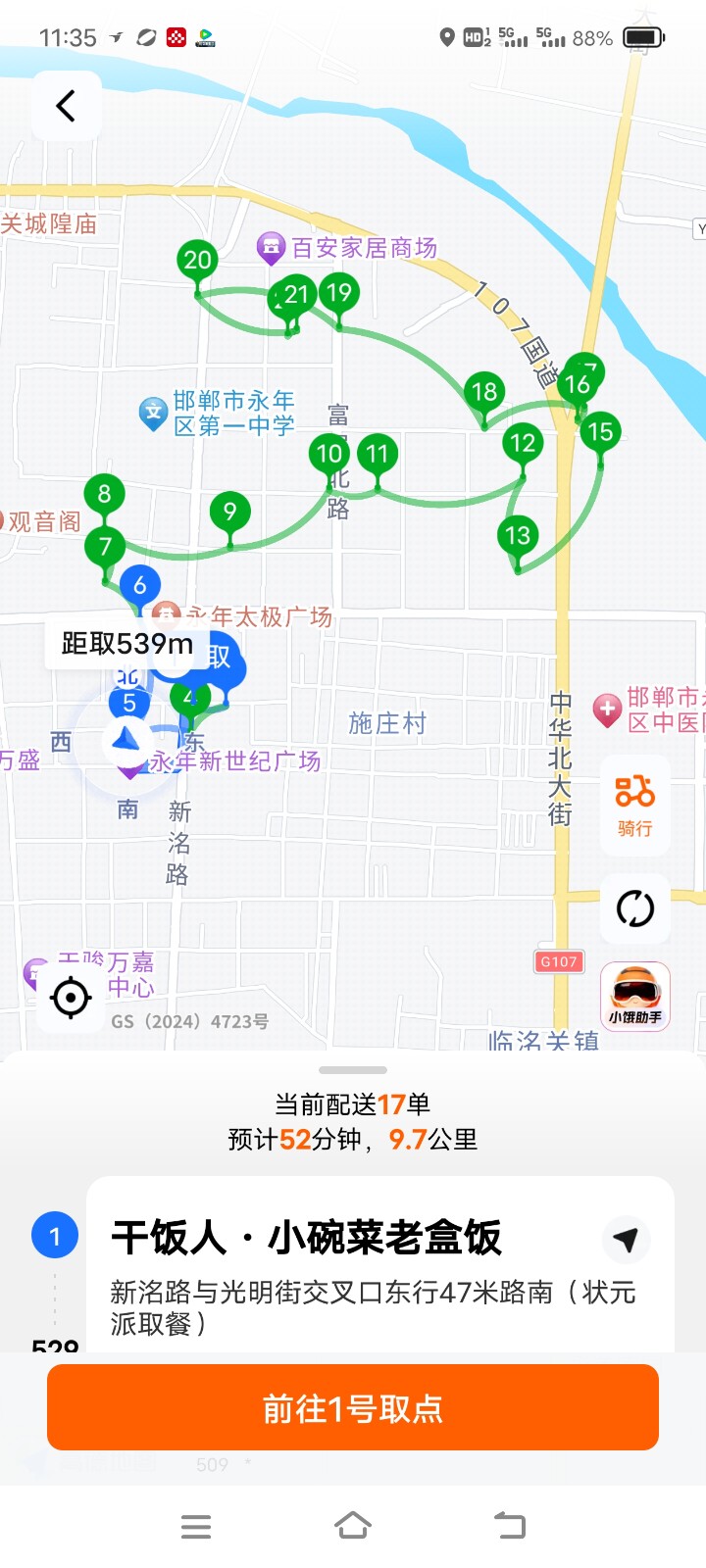This screenshot has height=1568, width=706.
Task: Recenter map on my location
Action: pyautogui.click(x=71, y=999)
